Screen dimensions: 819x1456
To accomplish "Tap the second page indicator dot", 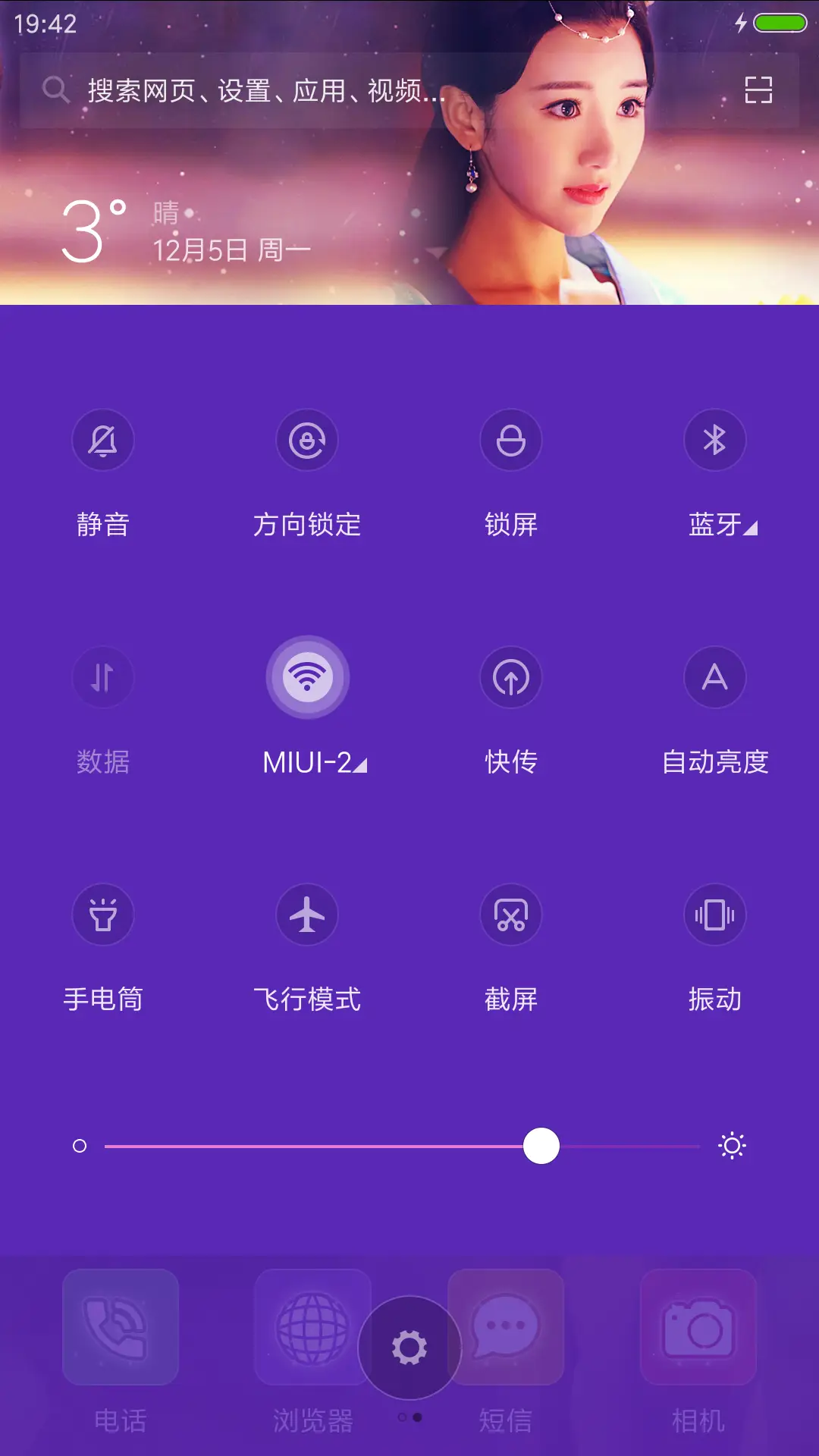I will (x=419, y=1418).
